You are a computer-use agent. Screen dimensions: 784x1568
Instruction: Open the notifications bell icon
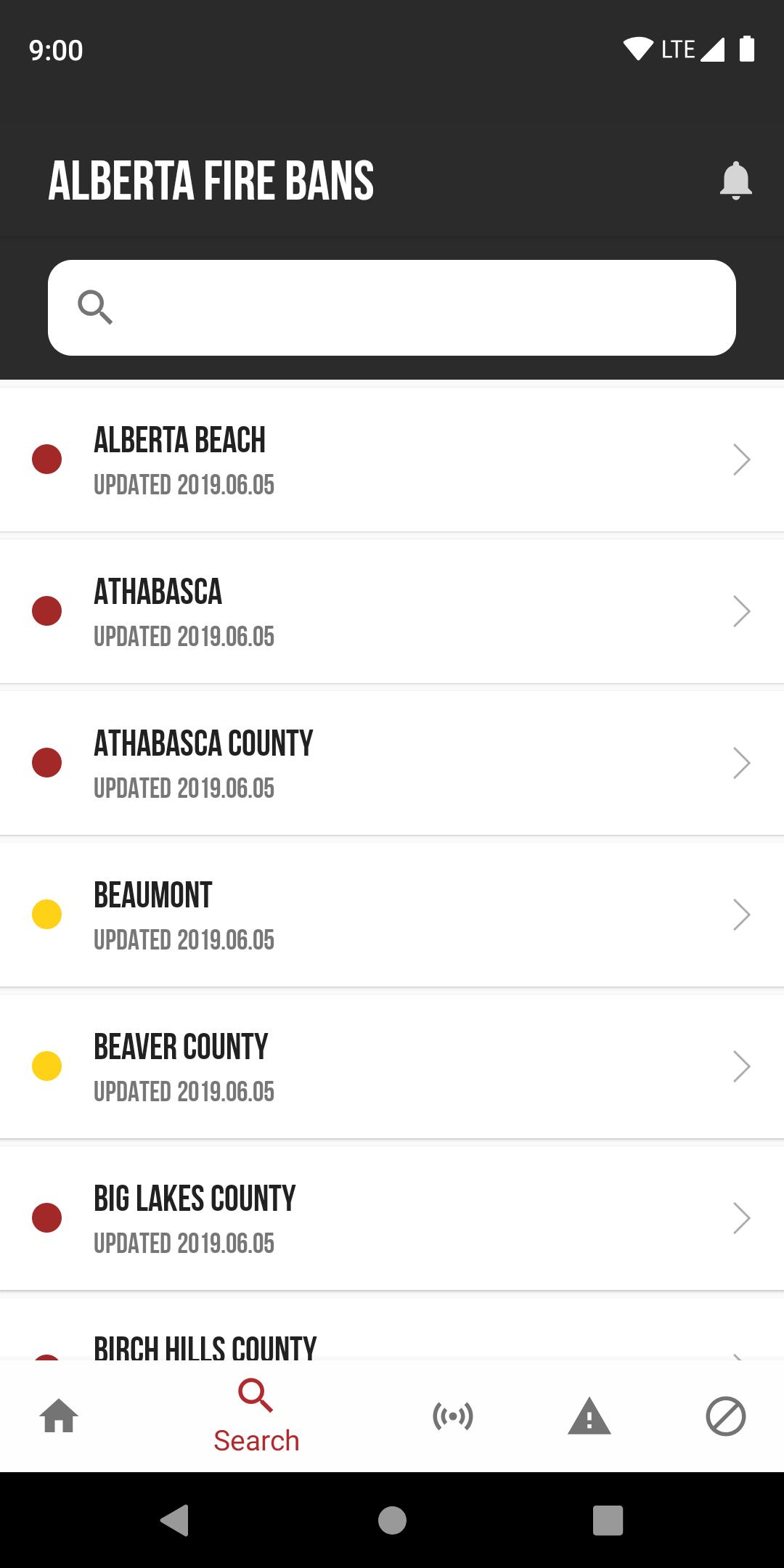[x=736, y=181]
